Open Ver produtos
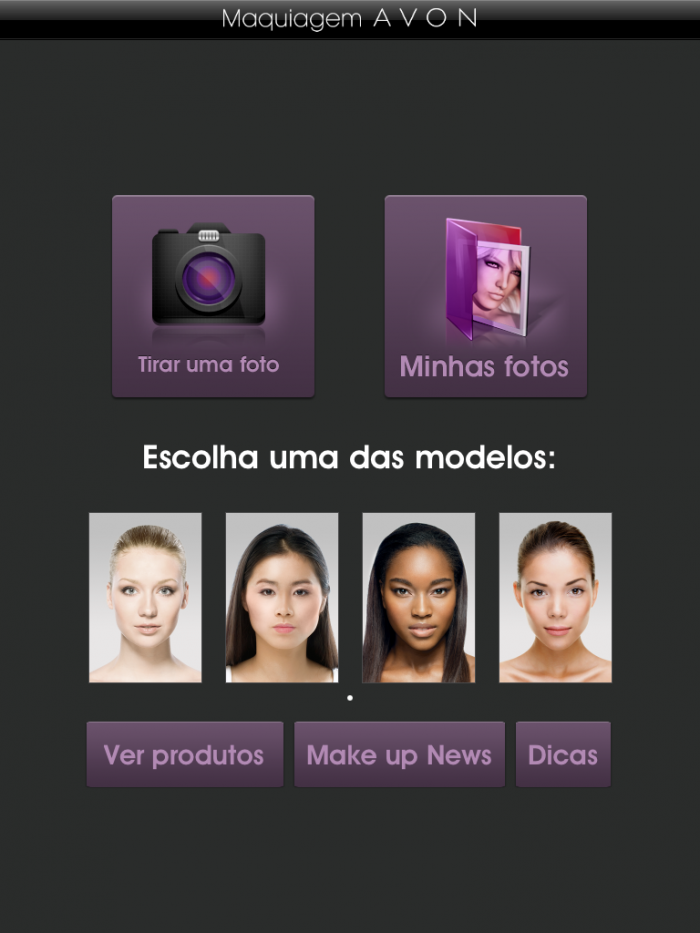Image resolution: width=700 pixels, height=933 pixels. click(184, 754)
